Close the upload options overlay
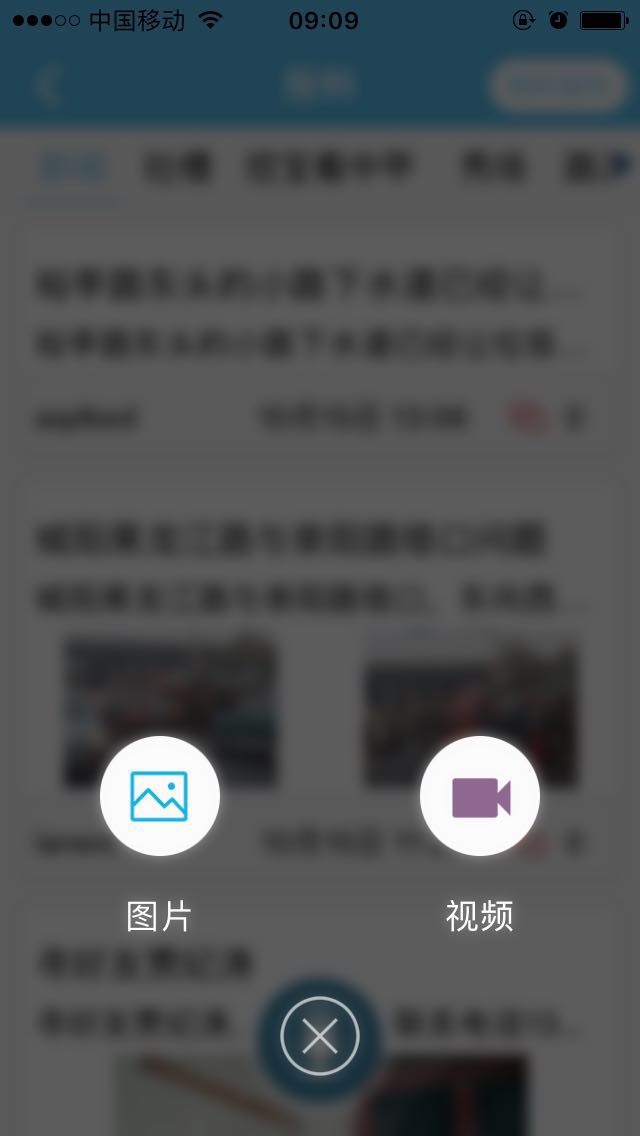This screenshot has height=1136, width=640. (x=320, y=1036)
